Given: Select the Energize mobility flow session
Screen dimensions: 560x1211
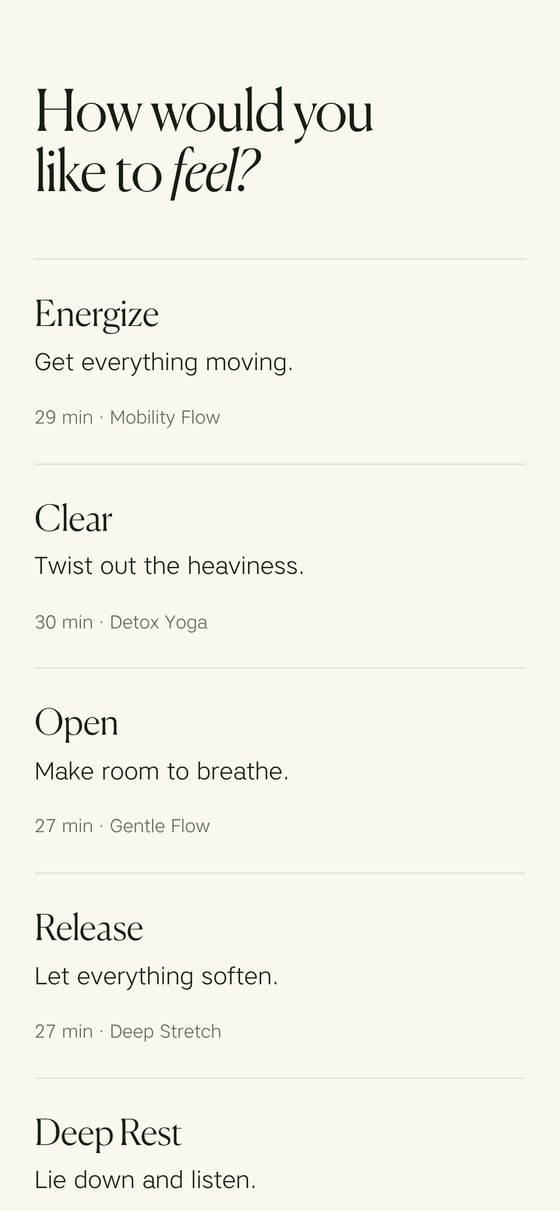Looking at the screenshot, I should point(280,362).
